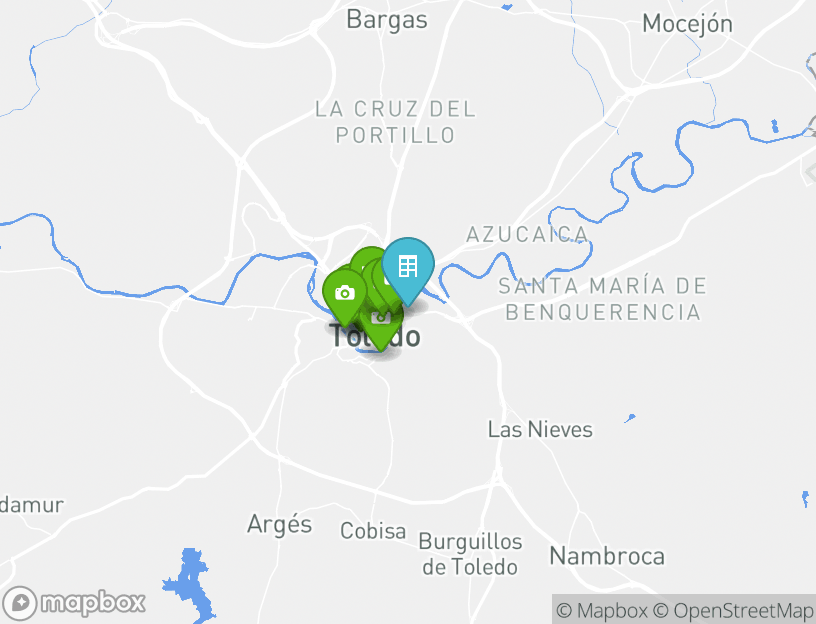Tap the fully visible green camera marker

(345, 292)
